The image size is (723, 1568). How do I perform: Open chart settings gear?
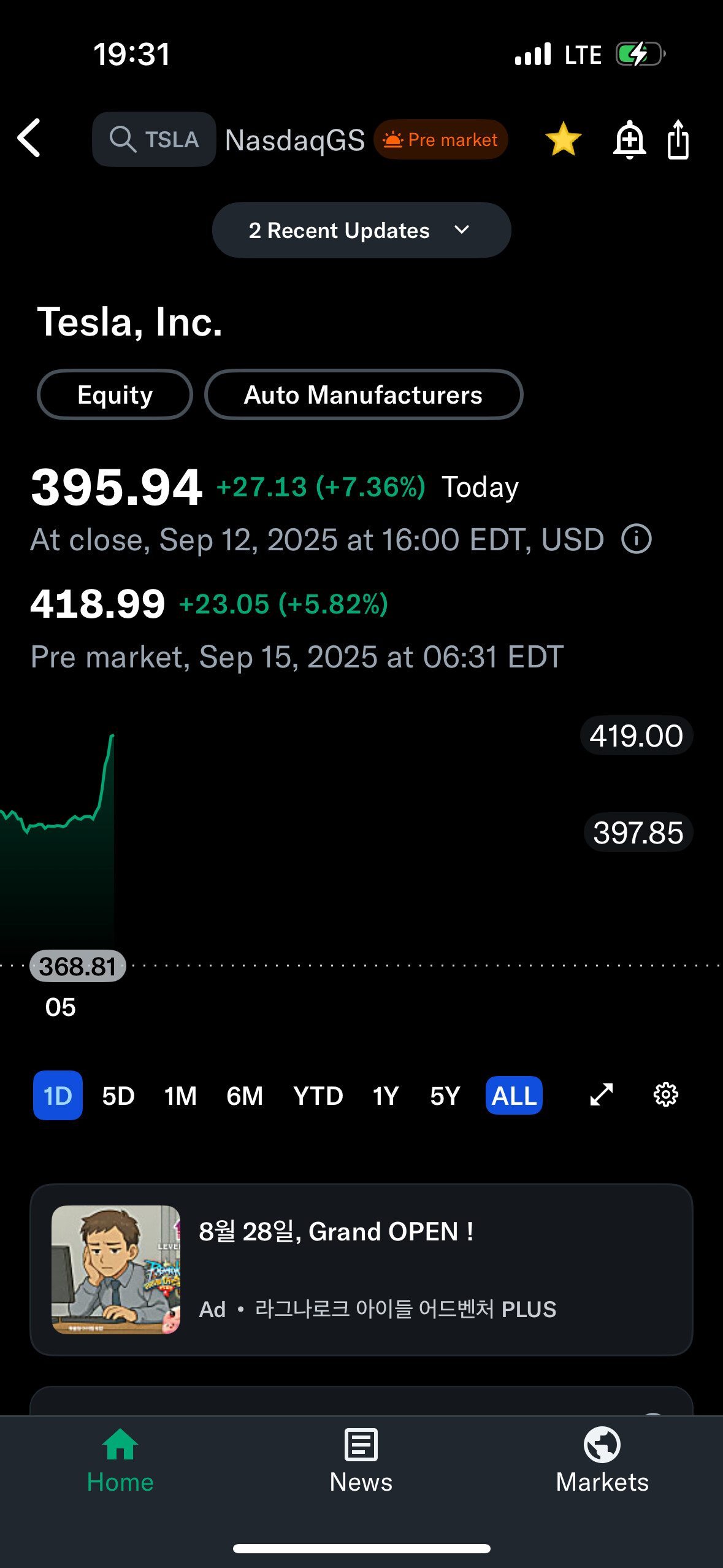[665, 1095]
